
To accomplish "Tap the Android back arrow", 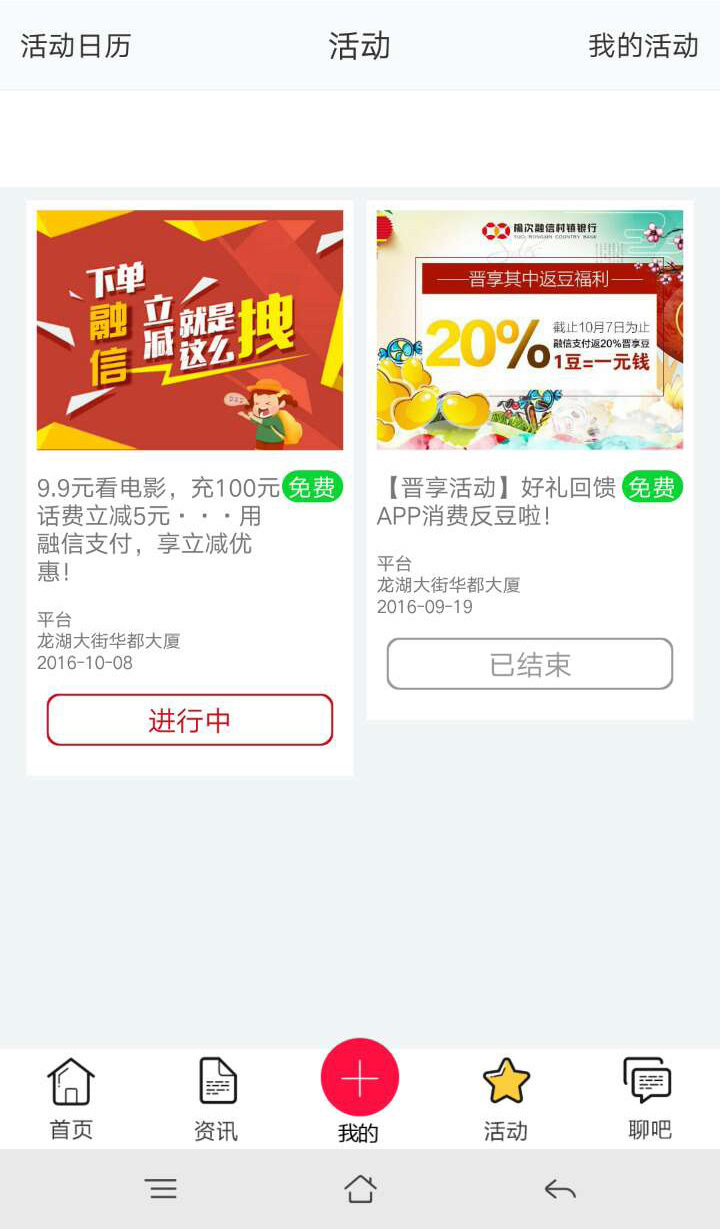I will pos(558,1189).
